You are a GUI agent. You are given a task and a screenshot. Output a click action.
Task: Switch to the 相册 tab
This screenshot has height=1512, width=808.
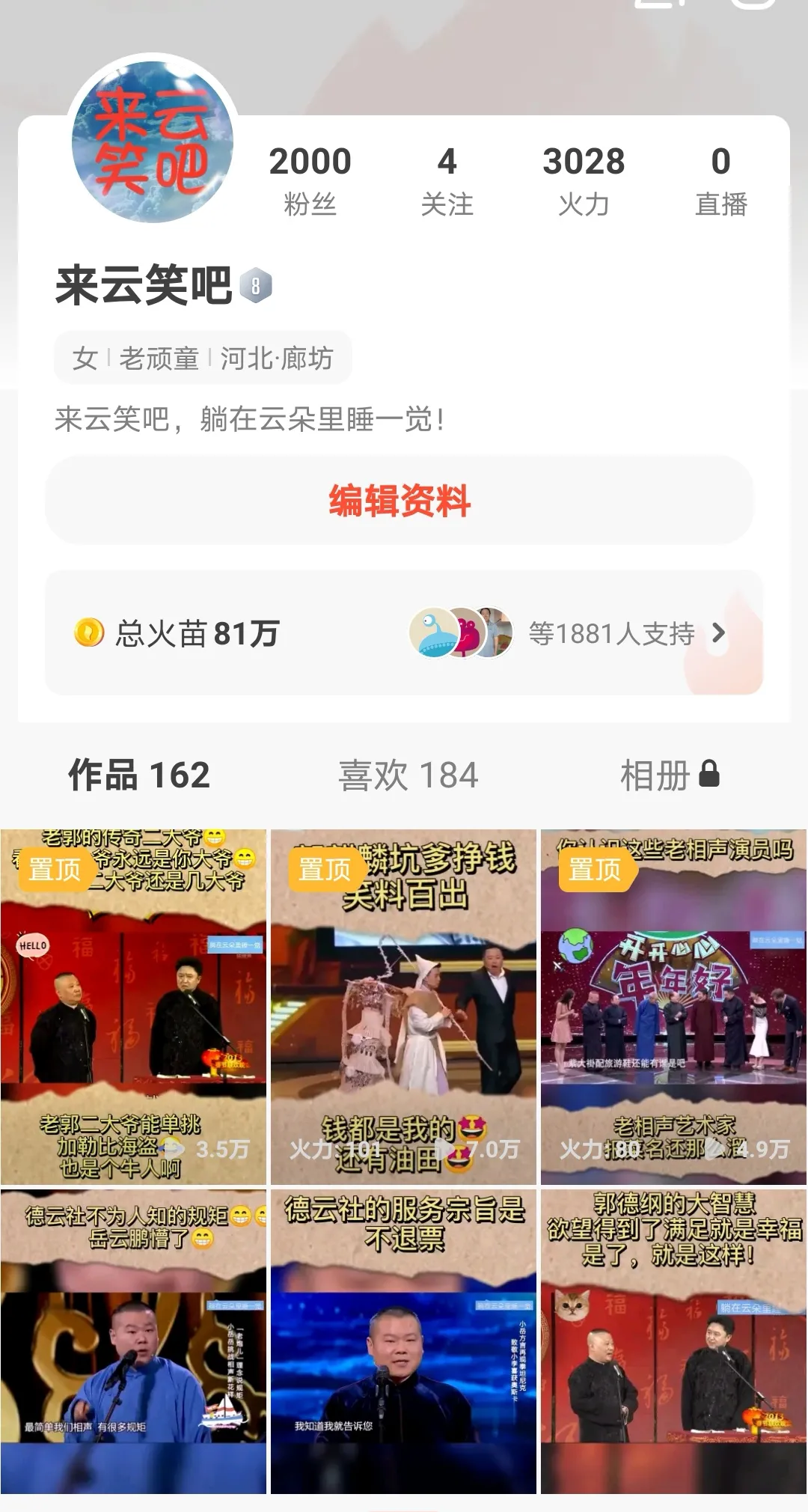click(x=669, y=775)
